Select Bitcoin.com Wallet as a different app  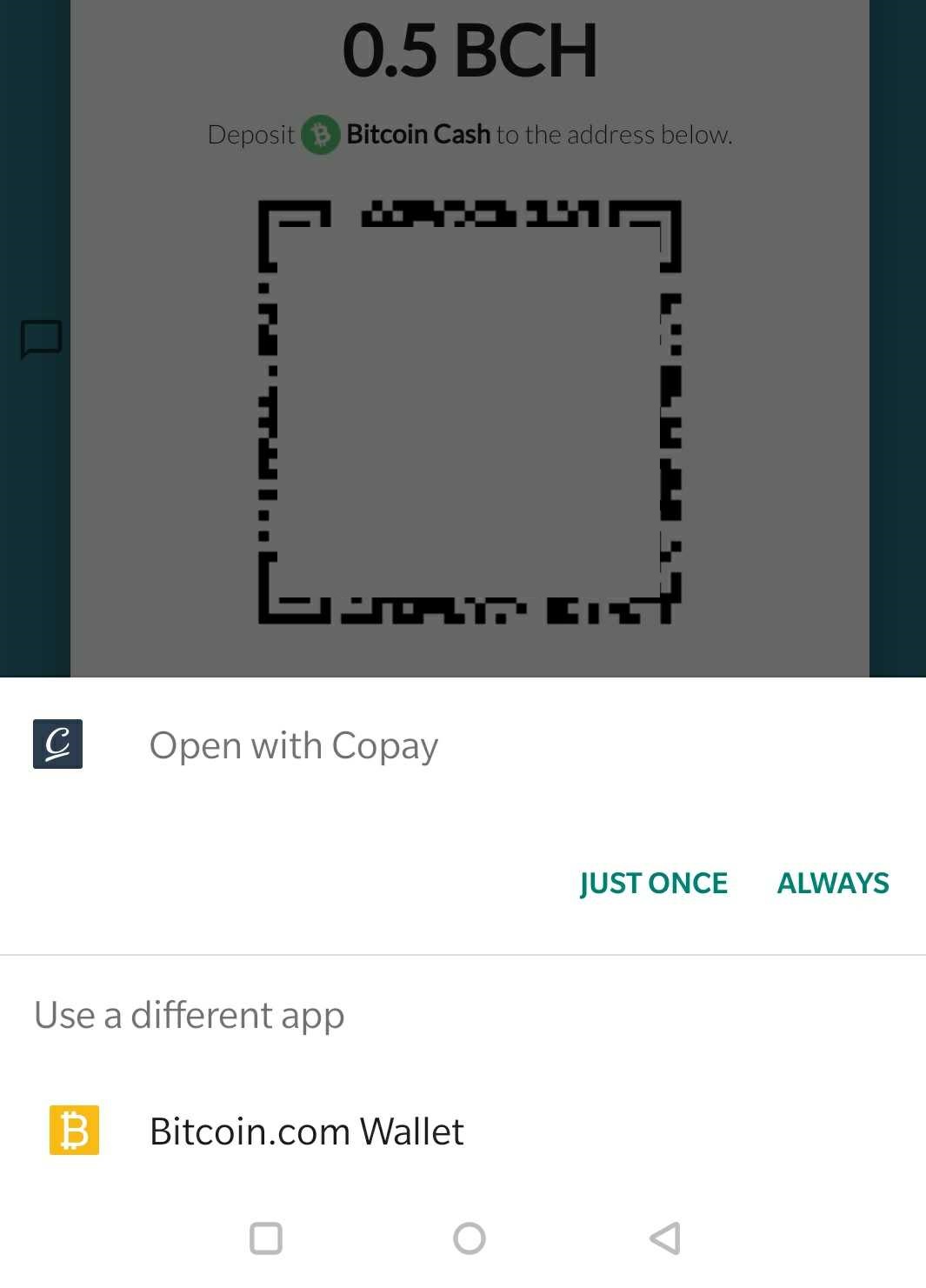point(306,1131)
